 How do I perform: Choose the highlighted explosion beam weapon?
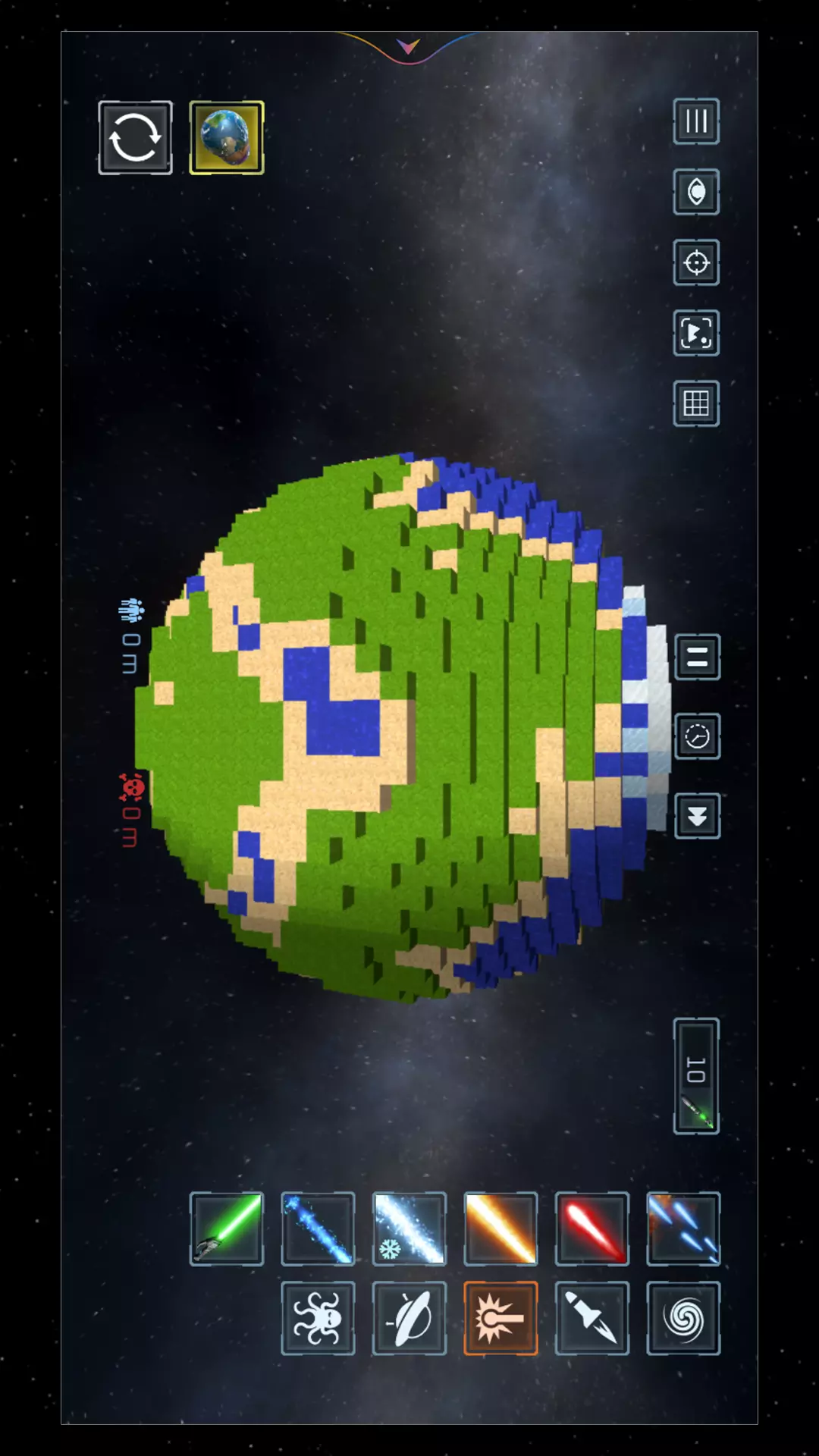click(x=500, y=1318)
